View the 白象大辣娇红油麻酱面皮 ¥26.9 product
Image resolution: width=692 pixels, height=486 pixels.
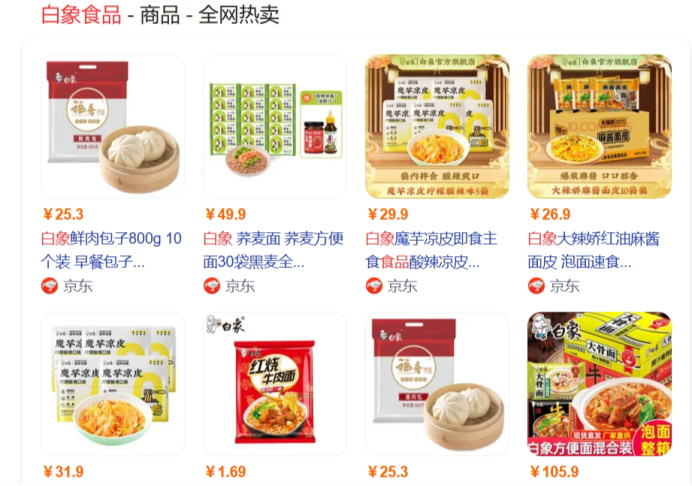coord(599,126)
